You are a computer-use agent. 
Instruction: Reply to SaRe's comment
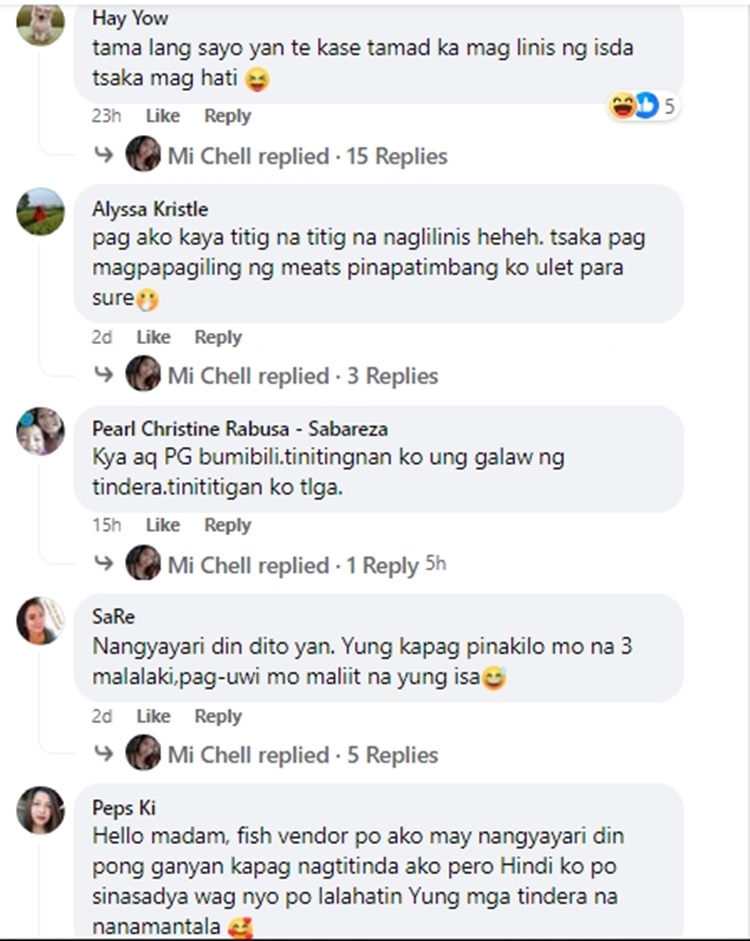(218, 716)
